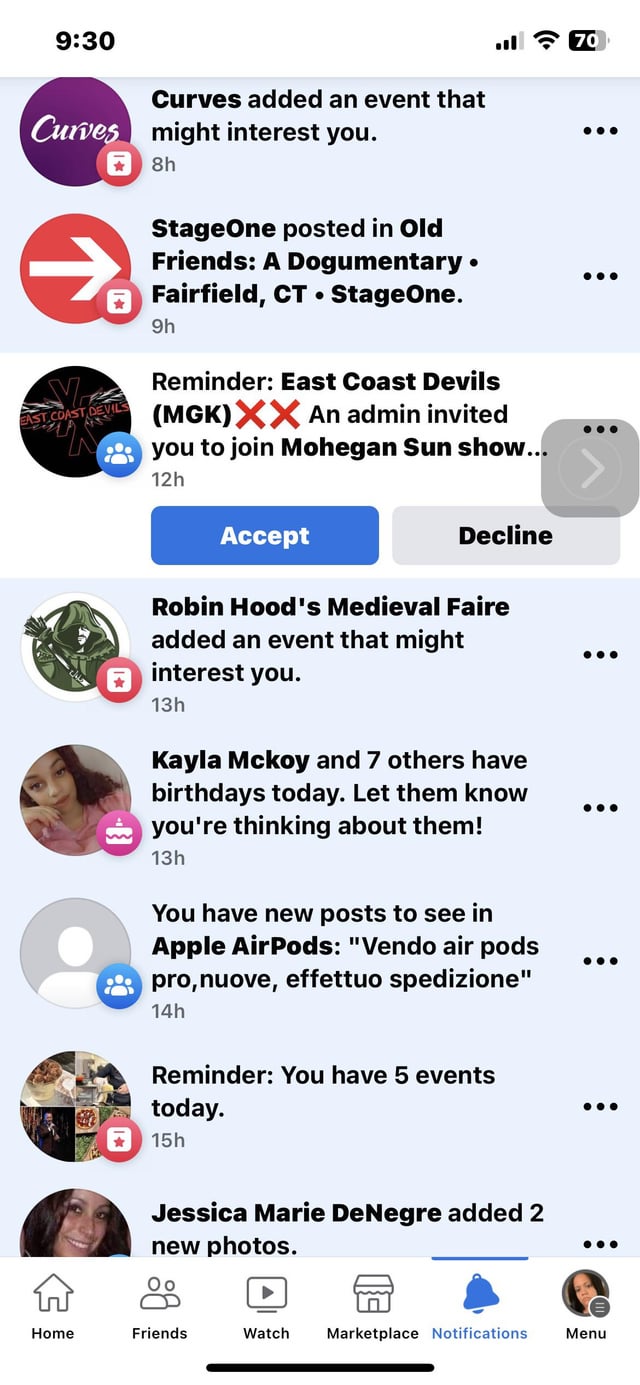The height and width of the screenshot is (1385, 640).
Task: Open options for Kayla Mckoy birthday notification
Action: [x=600, y=808]
